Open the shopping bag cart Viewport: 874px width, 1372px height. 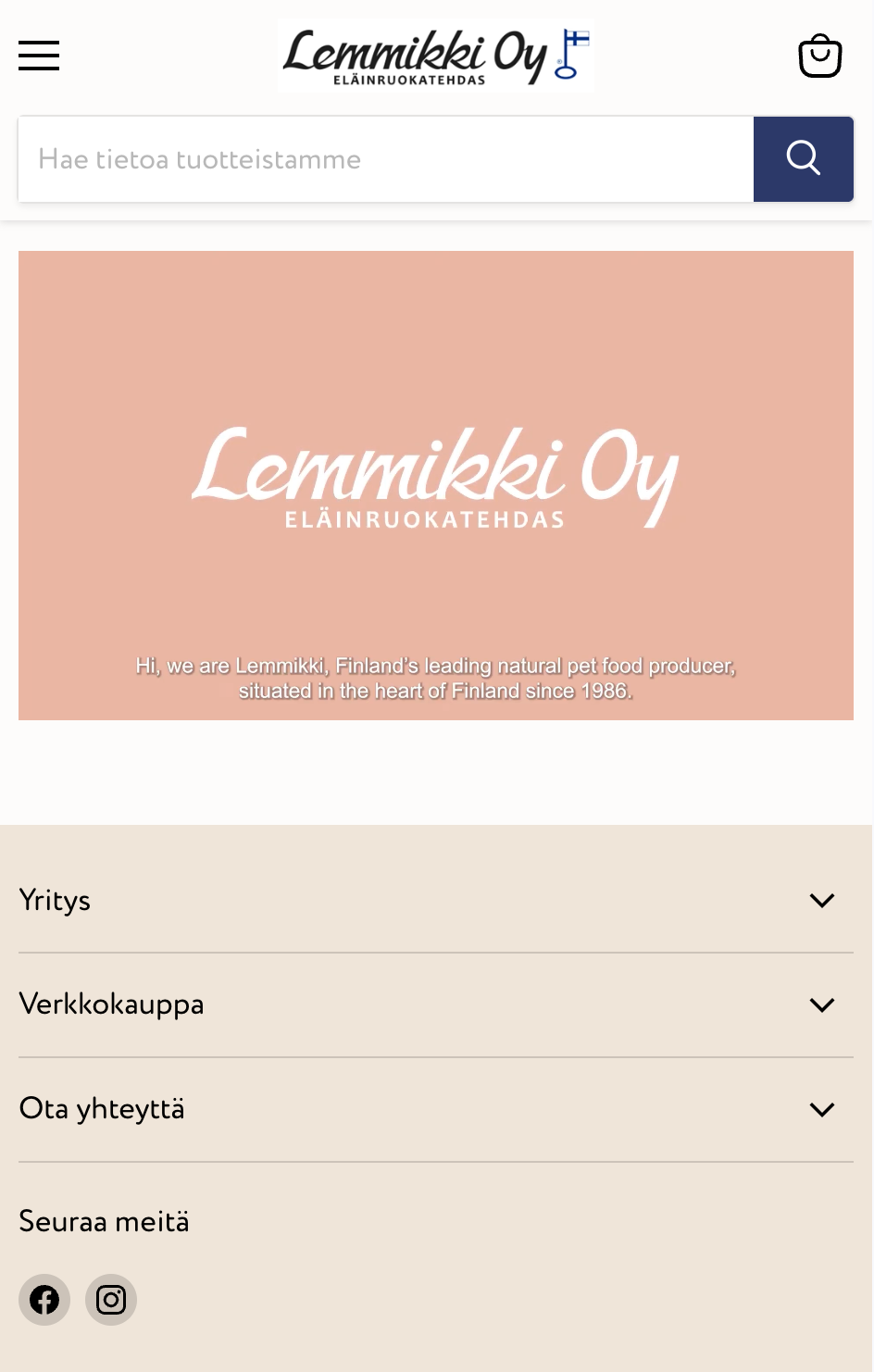tap(819, 56)
